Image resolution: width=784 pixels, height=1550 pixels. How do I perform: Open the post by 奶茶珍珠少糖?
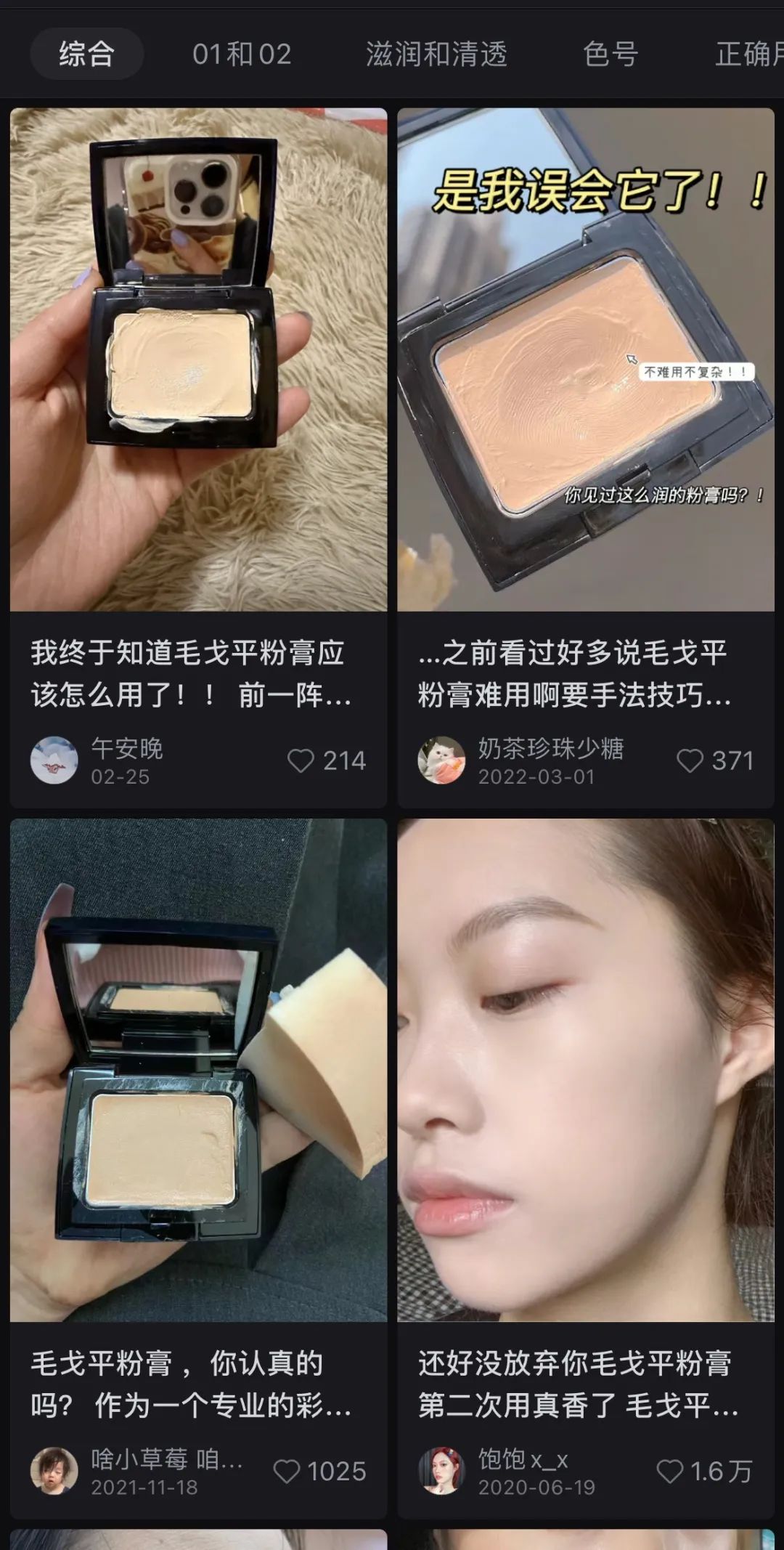point(585,360)
